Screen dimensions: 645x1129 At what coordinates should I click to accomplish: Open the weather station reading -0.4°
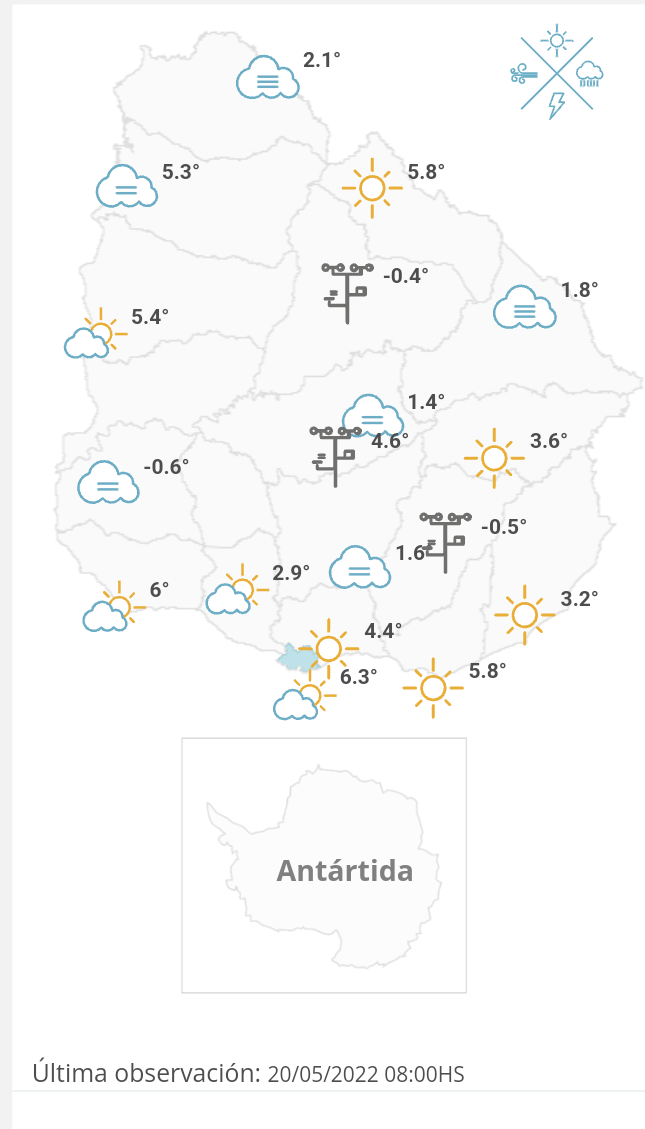(x=348, y=292)
